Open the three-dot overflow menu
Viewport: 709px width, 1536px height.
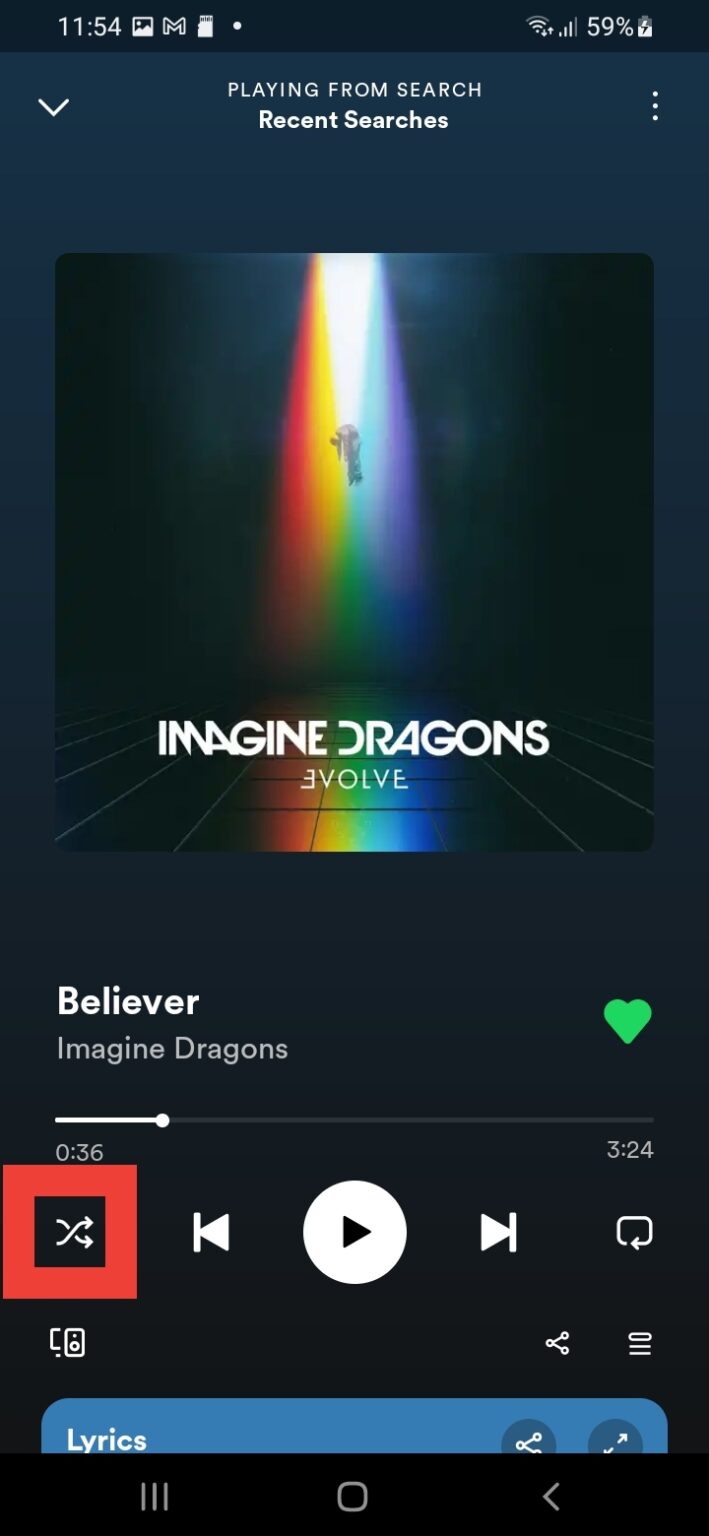coord(655,106)
